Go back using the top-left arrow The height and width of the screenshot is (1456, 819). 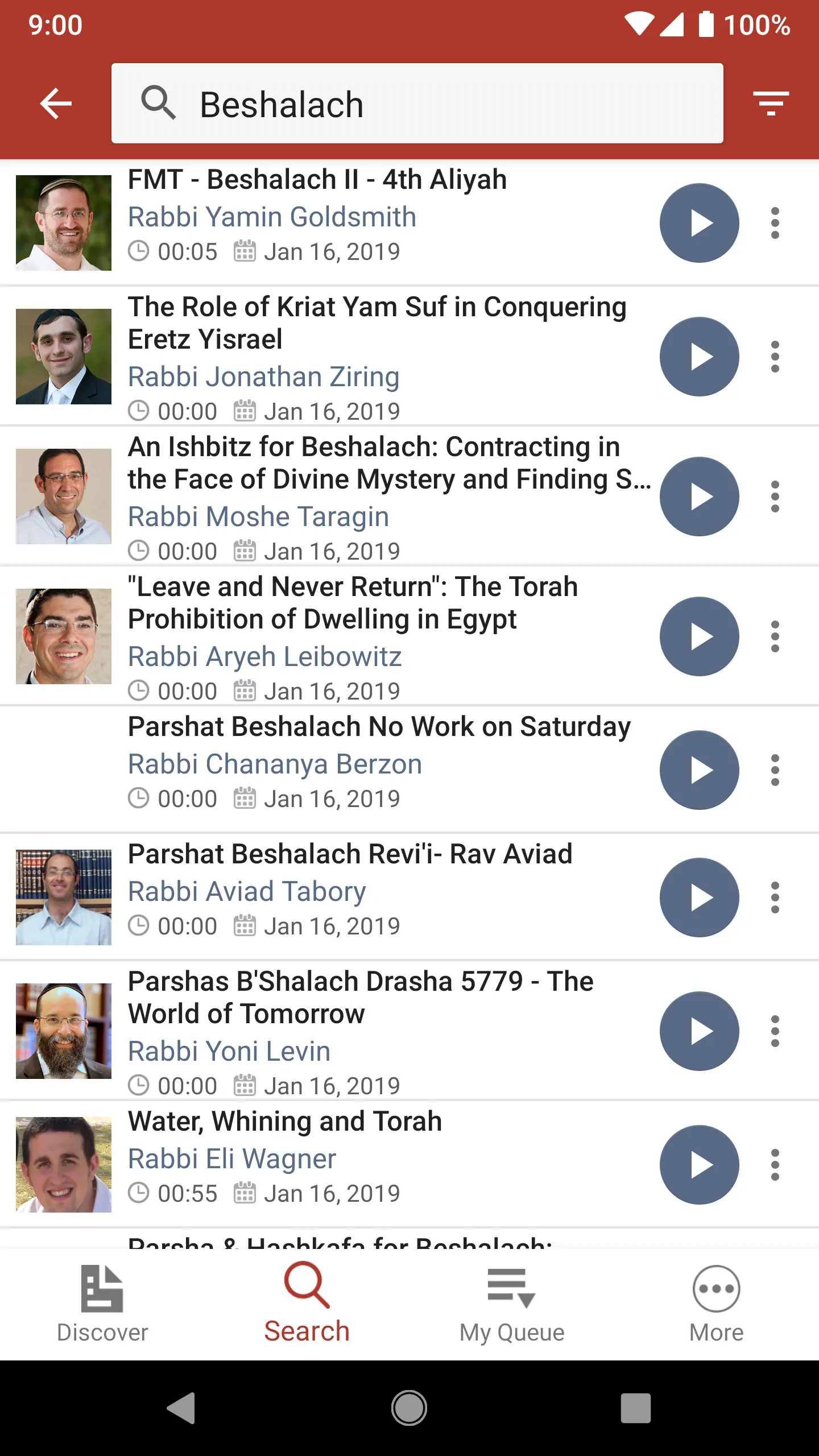click(x=56, y=104)
